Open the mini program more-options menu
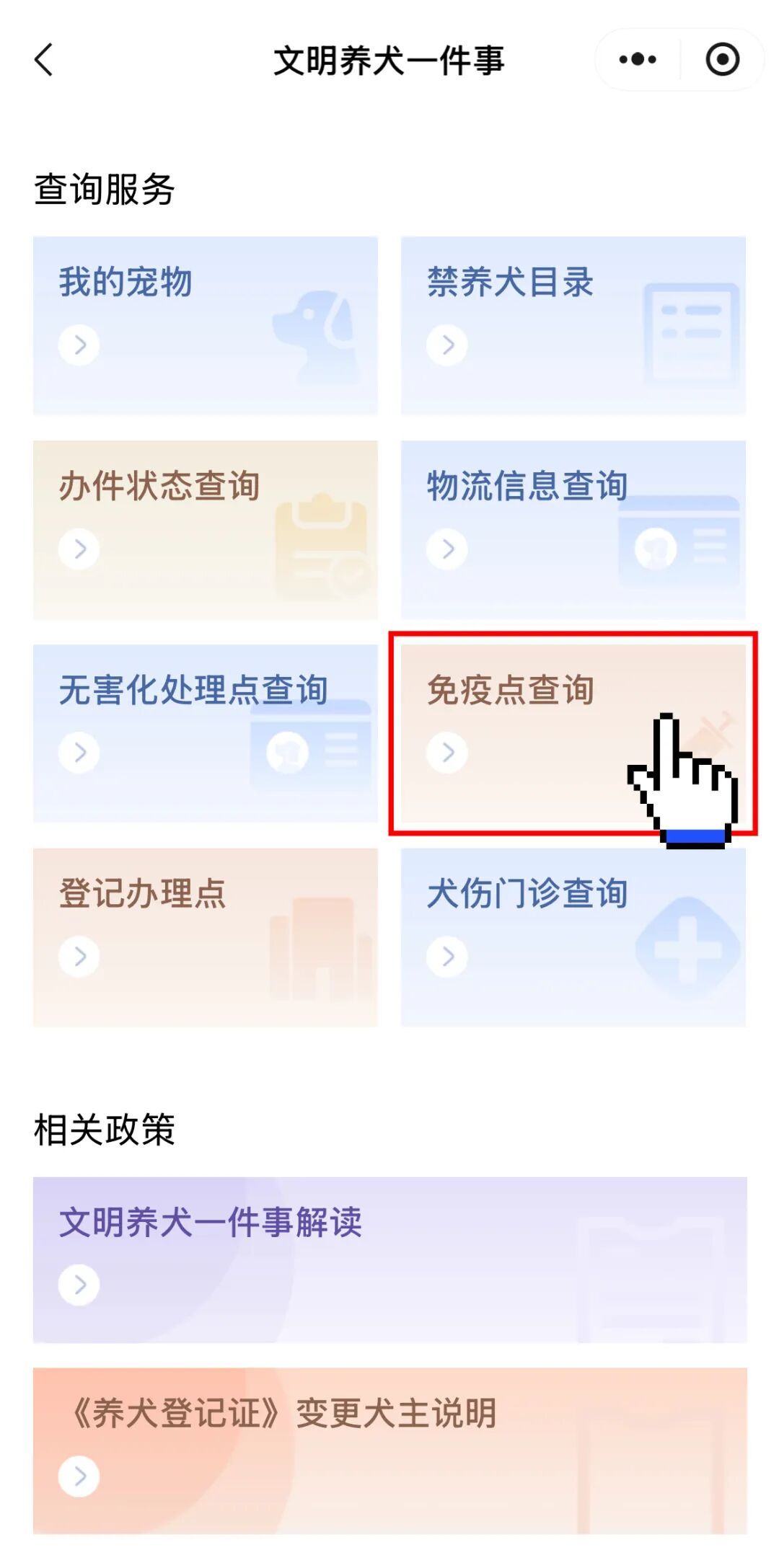The image size is (779, 1568). tap(638, 60)
